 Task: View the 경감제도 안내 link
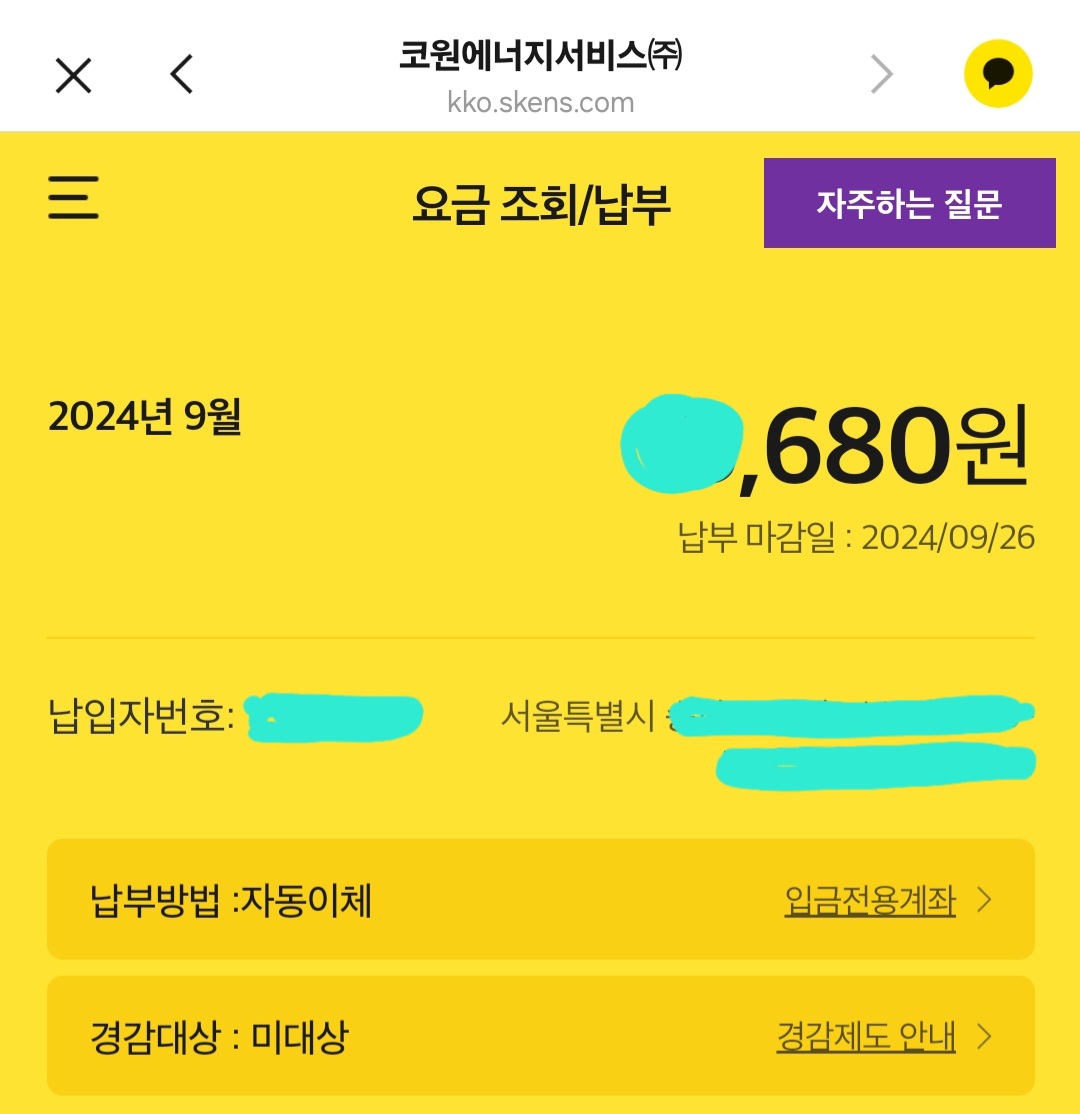(866, 1036)
